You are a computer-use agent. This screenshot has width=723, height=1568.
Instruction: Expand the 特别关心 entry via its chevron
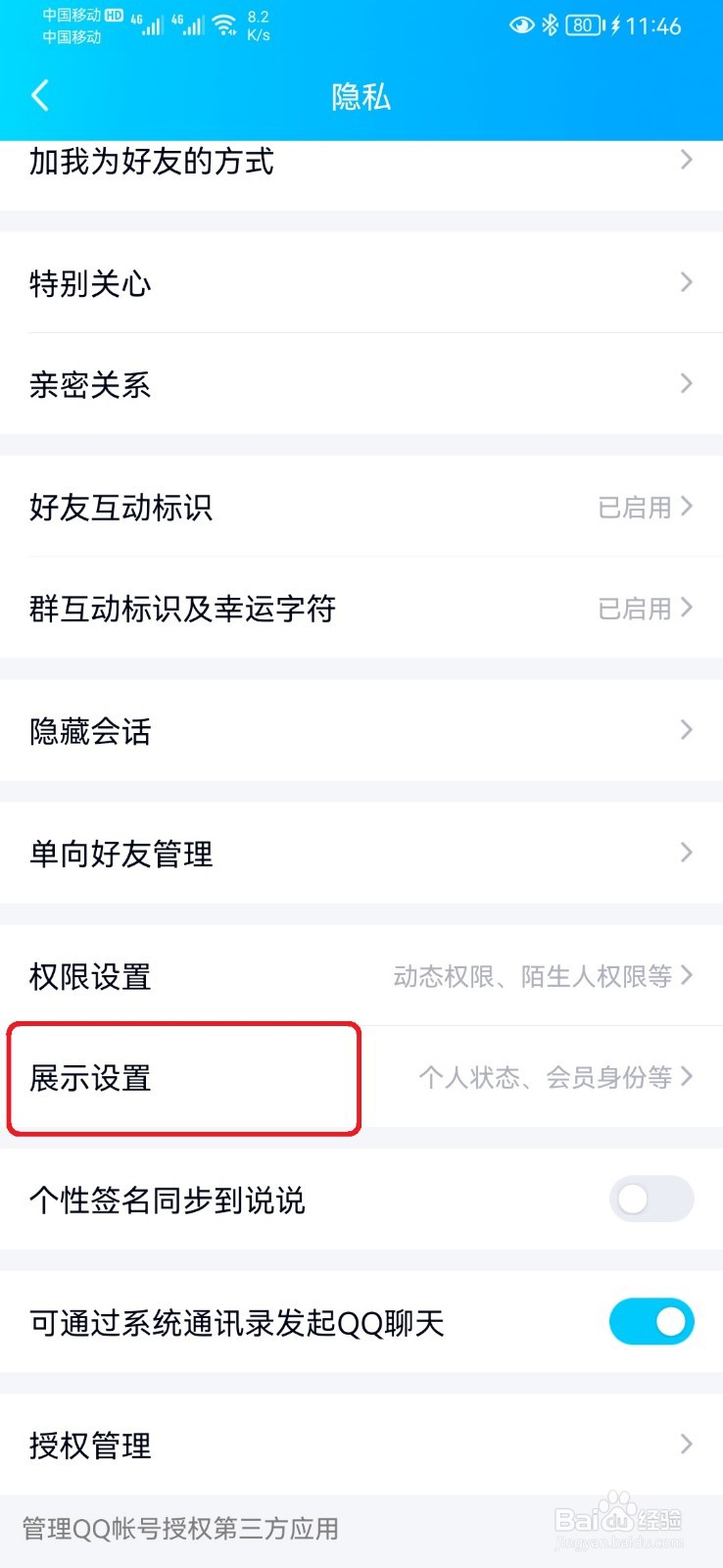pyautogui.click(x=687, y=283)
